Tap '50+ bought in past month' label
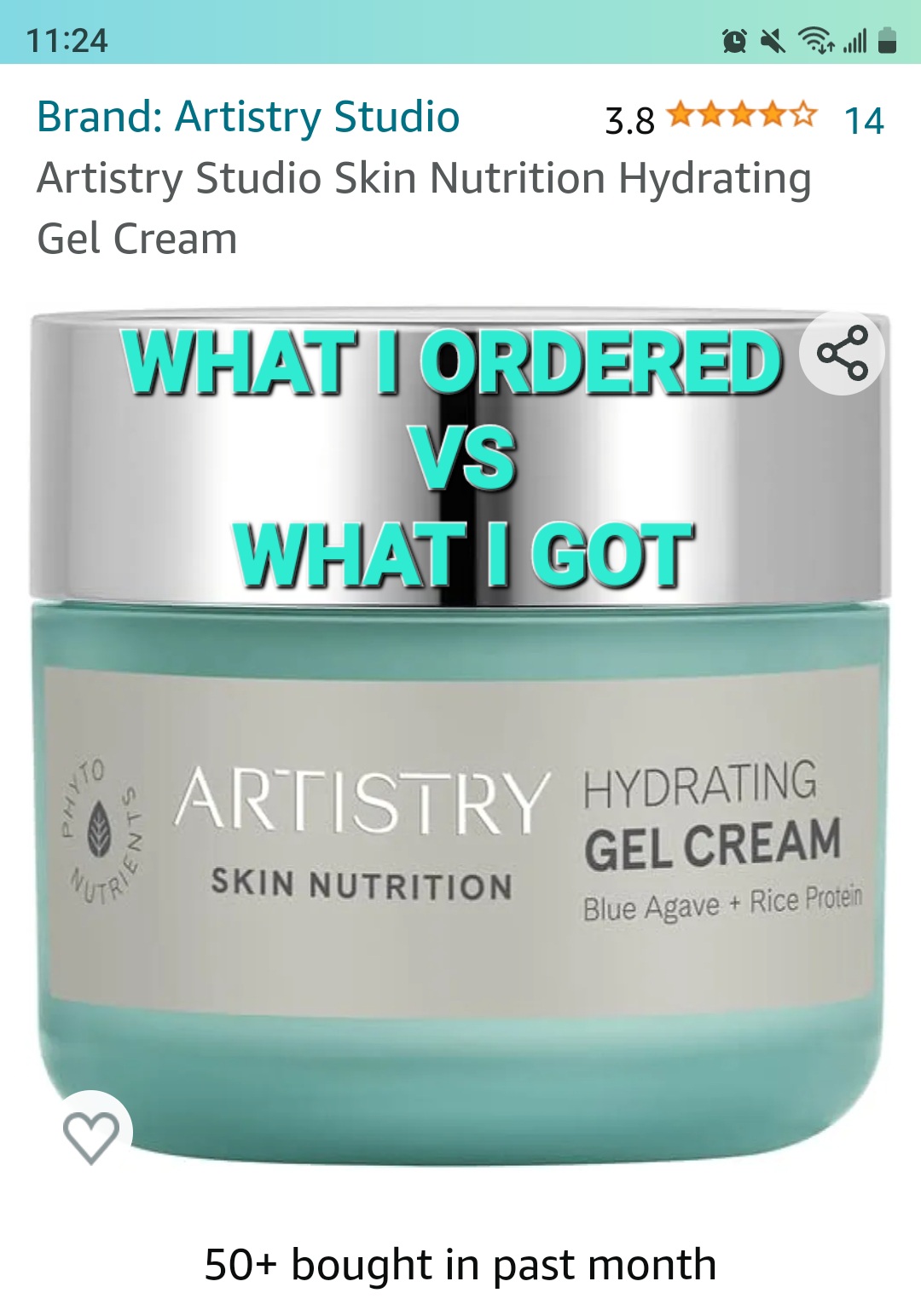The image size is (921, 1316). [460, 1267]
